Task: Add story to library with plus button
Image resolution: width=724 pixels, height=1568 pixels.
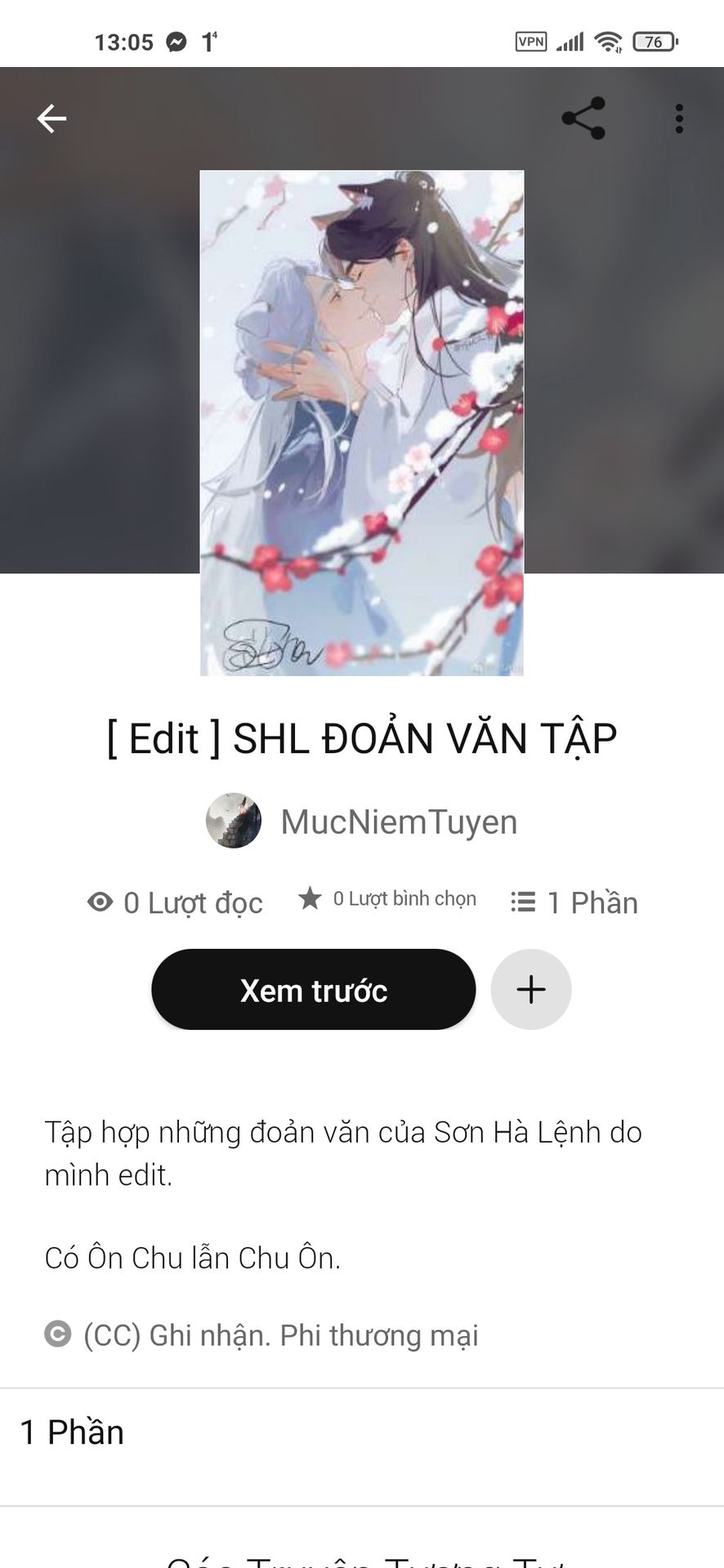Action: 531,990
